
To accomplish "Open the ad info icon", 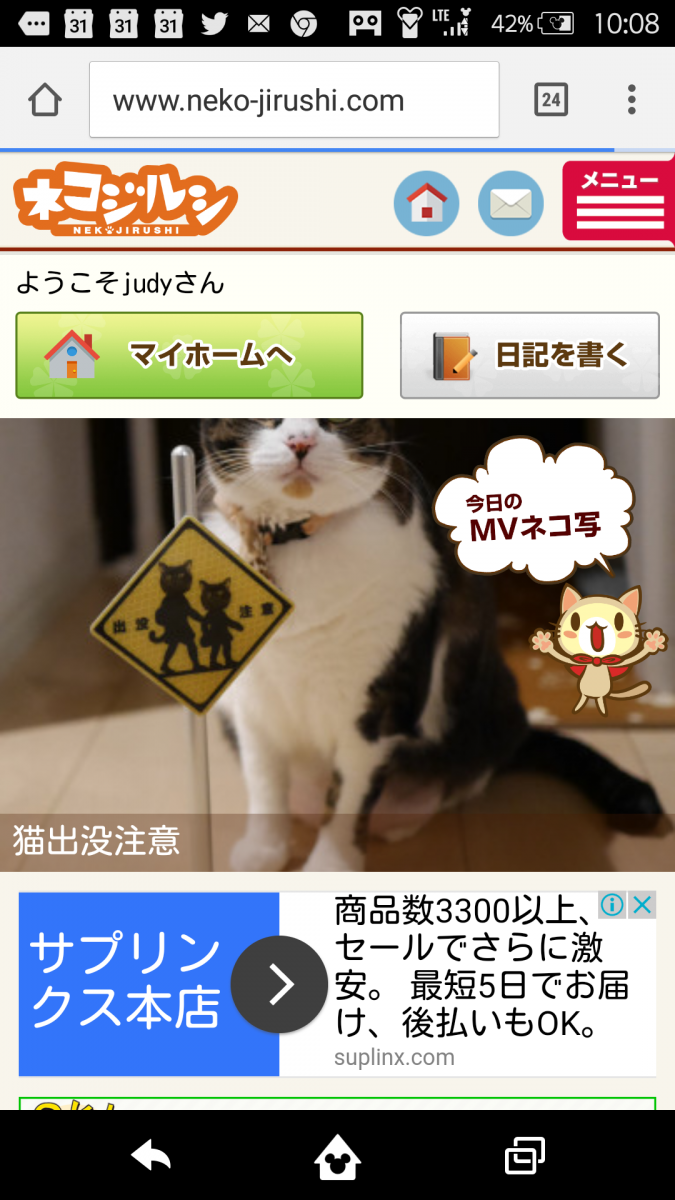I will [612, 905].
